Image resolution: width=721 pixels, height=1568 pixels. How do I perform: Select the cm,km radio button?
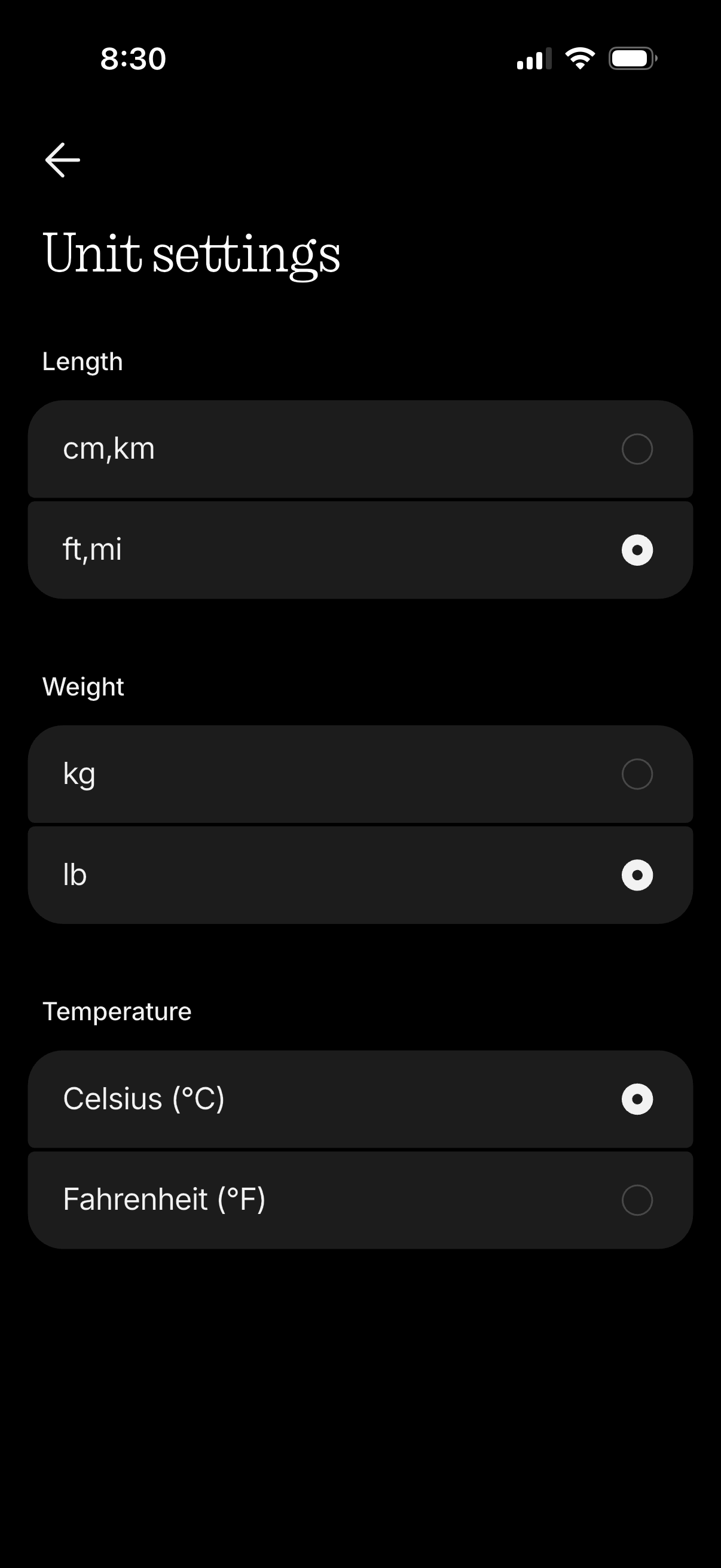(x=637, y=449)
